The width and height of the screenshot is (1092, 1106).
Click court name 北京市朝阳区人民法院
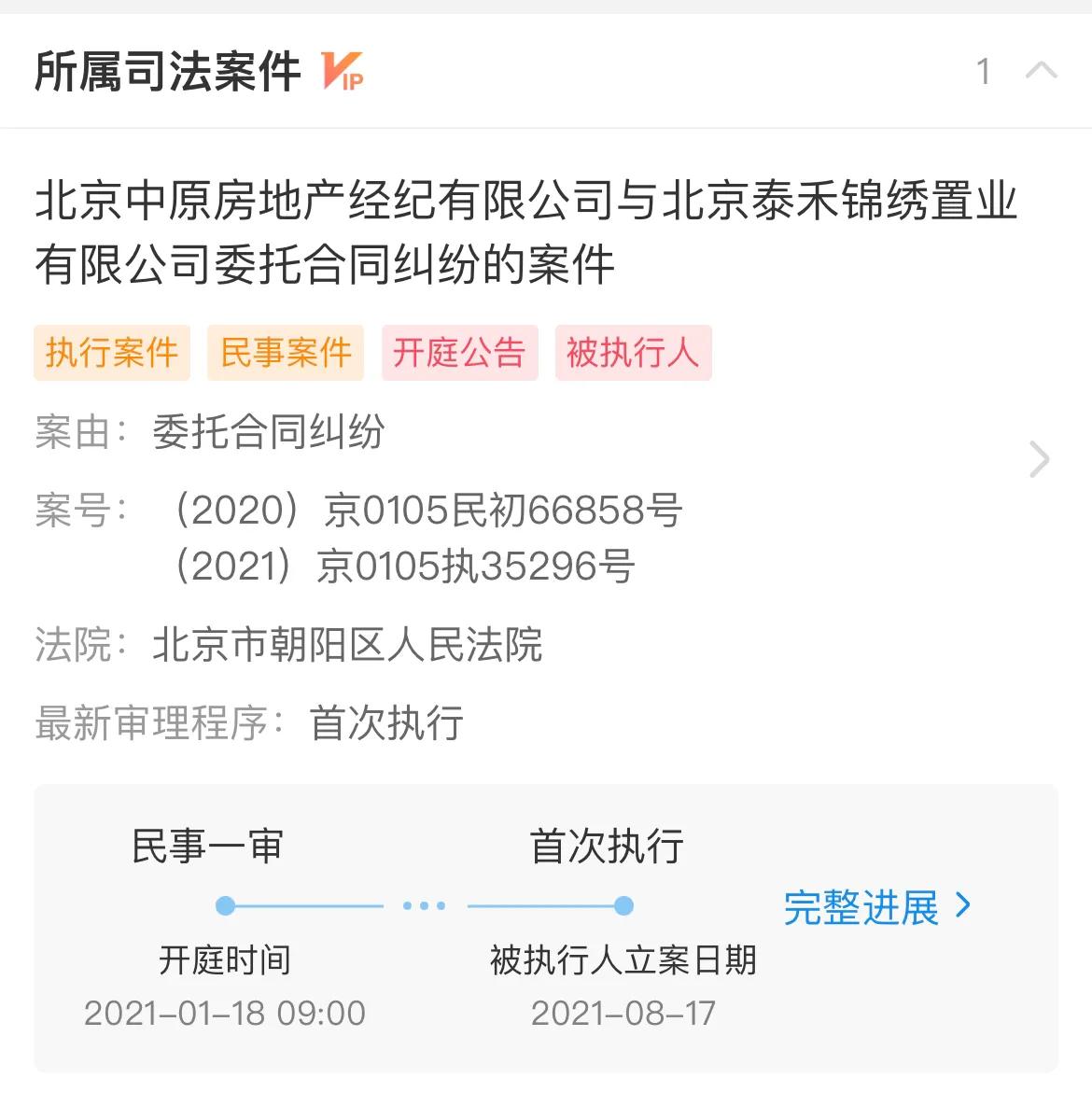tap(350, 645)
